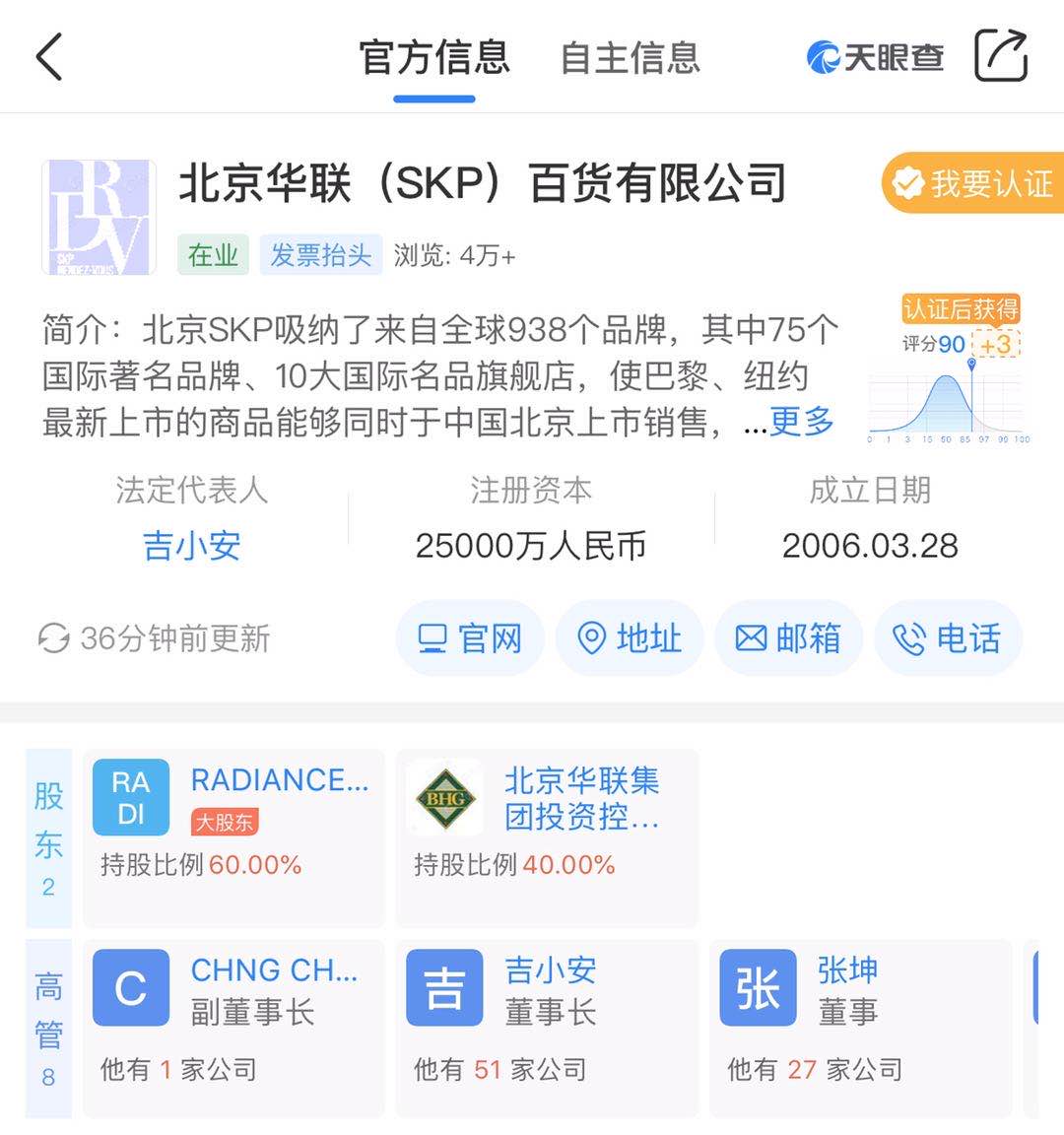The image size is (1064, 1135).
Task: Select the 官方信息 tab
Action: pyautogui.click(x=433, y=58)
